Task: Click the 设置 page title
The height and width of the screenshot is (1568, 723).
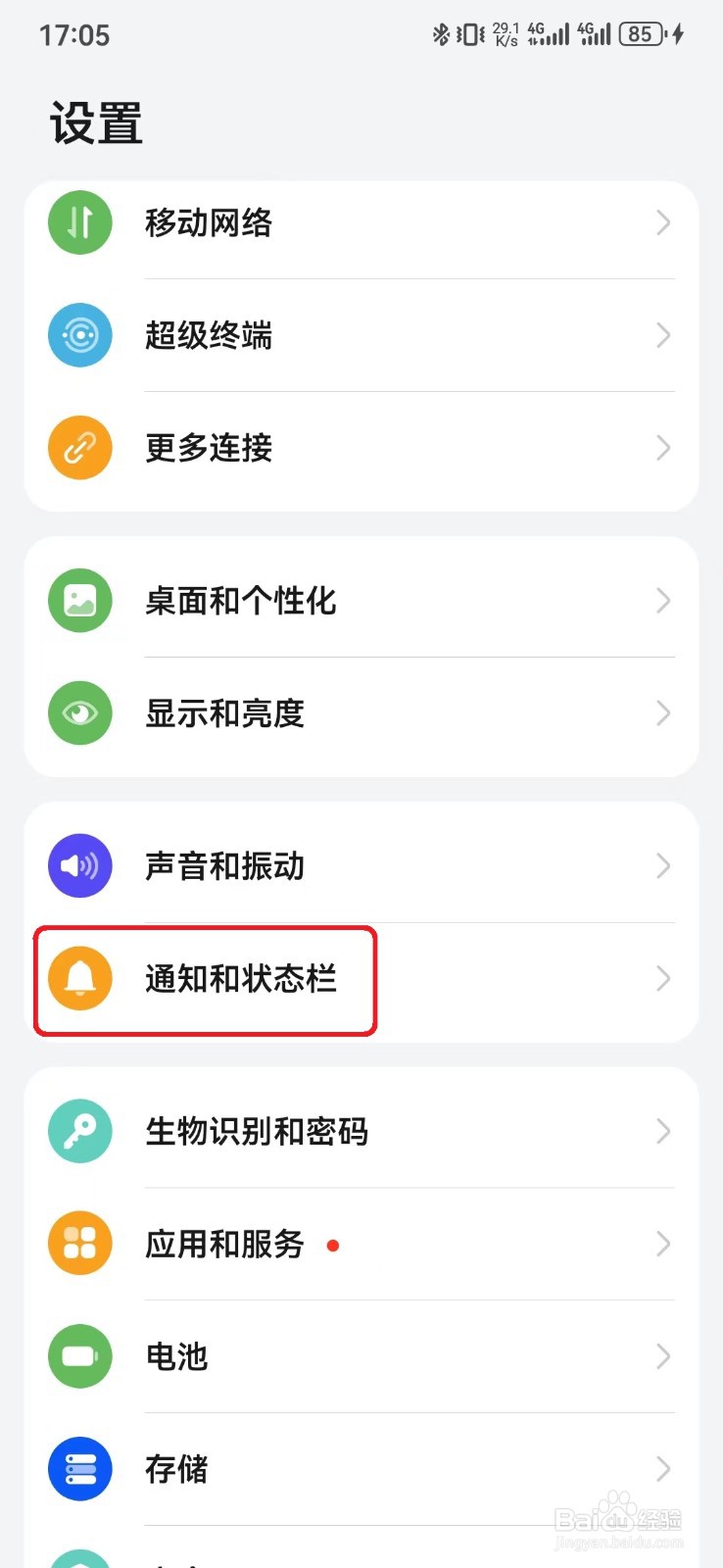Action: pos(95,122)
